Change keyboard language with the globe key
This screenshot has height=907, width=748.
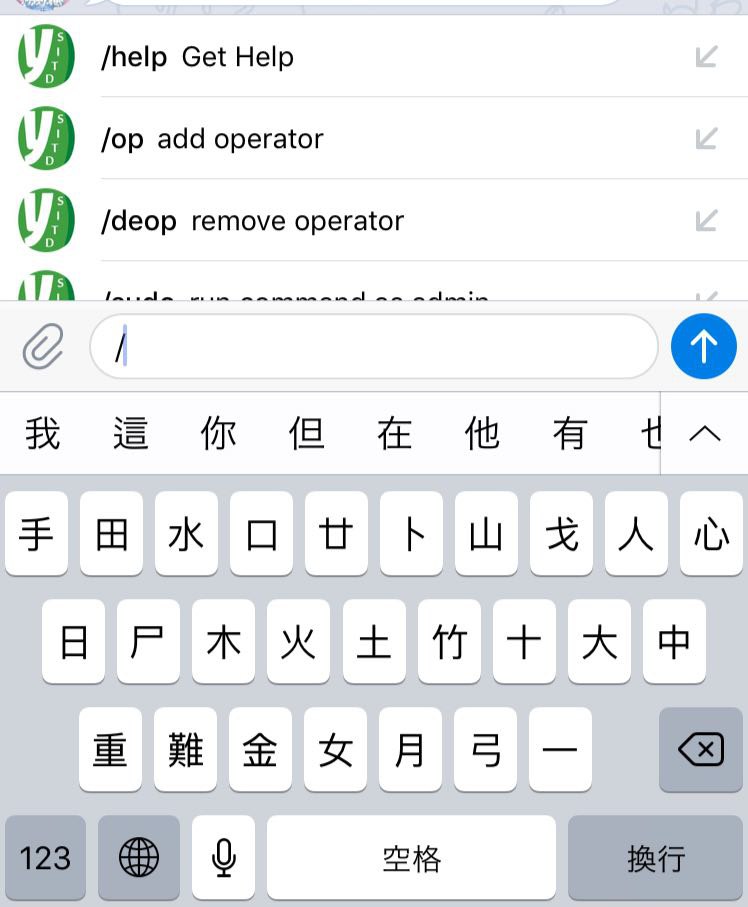coord(139,857)
